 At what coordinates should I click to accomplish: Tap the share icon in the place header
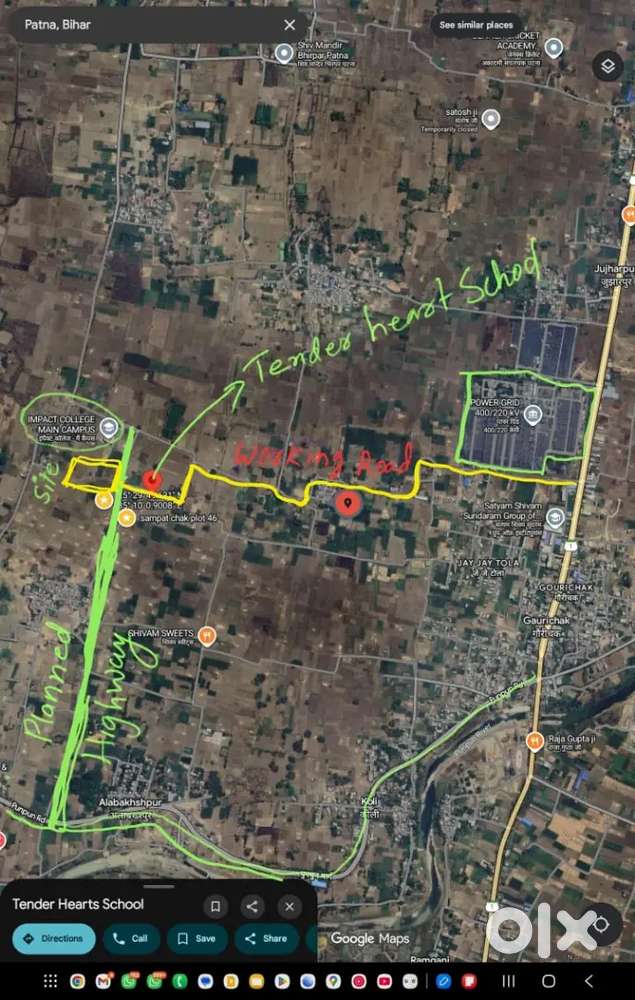(252, 906)
